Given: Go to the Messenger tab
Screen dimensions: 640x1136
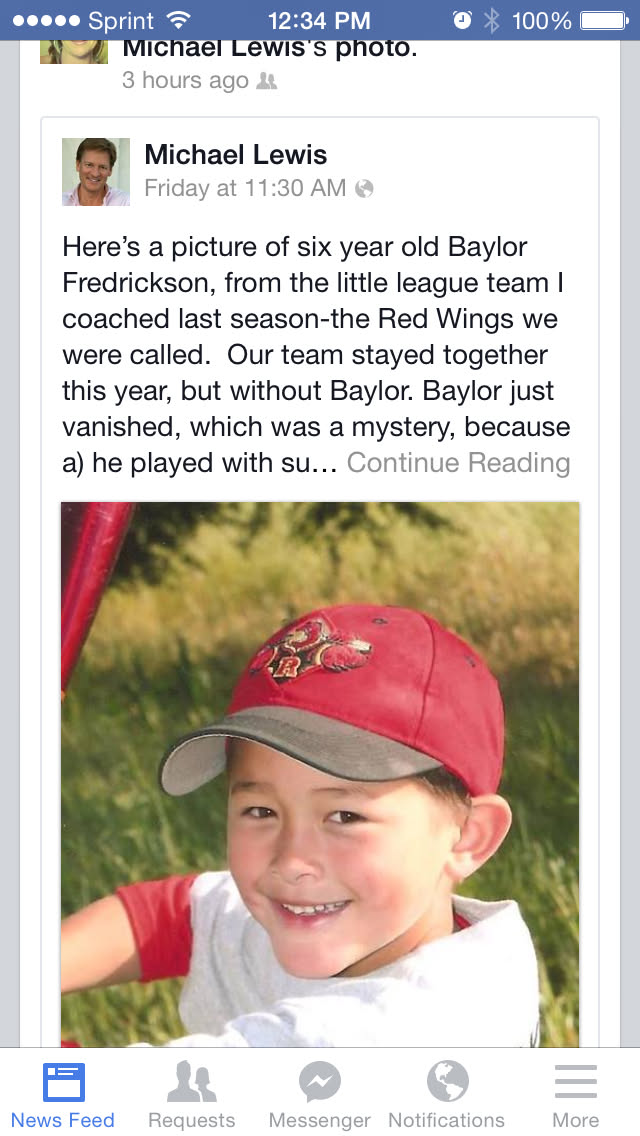Looking at the screenshot, I should [x=320, y=1094].
